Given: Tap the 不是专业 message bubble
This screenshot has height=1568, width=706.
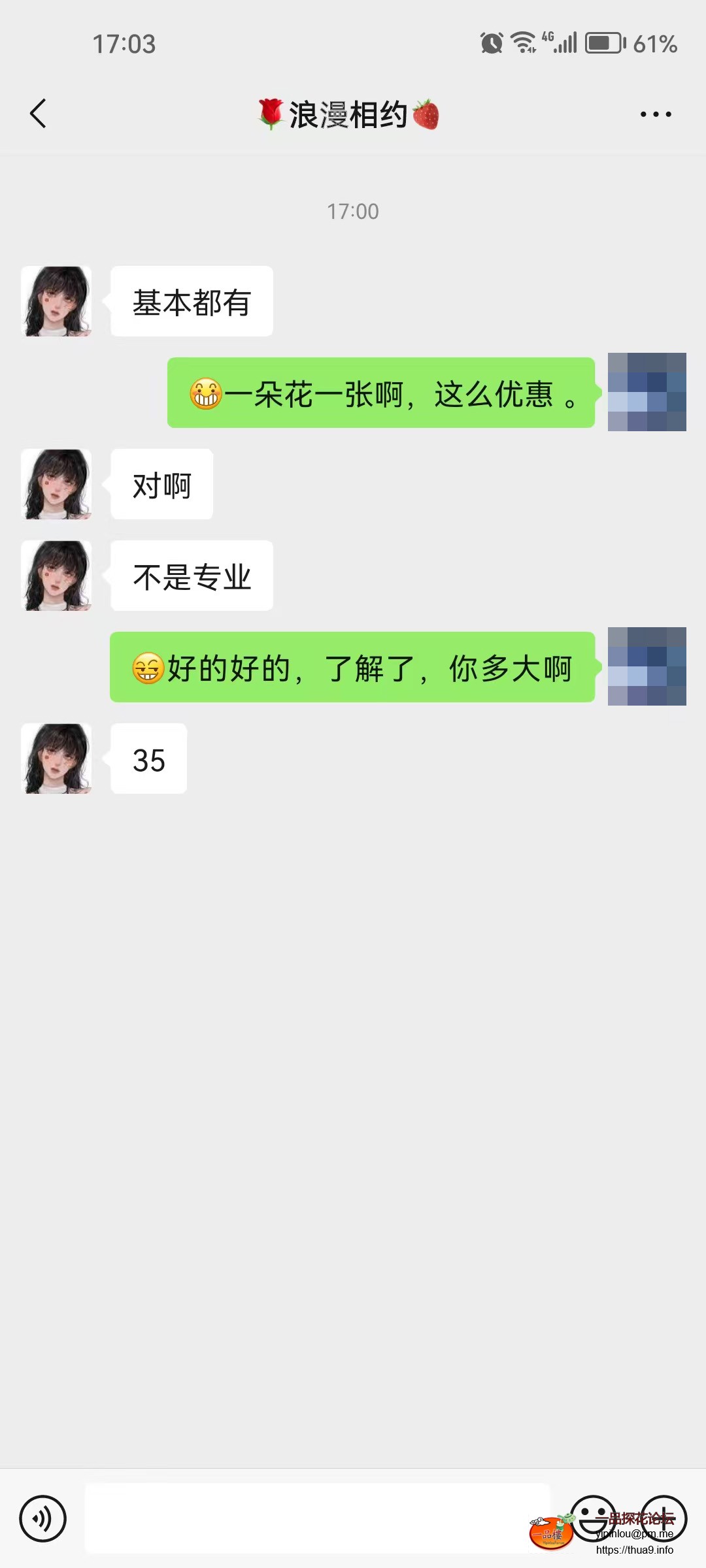Looking at the screenshot, I should (x=192, y=575).
